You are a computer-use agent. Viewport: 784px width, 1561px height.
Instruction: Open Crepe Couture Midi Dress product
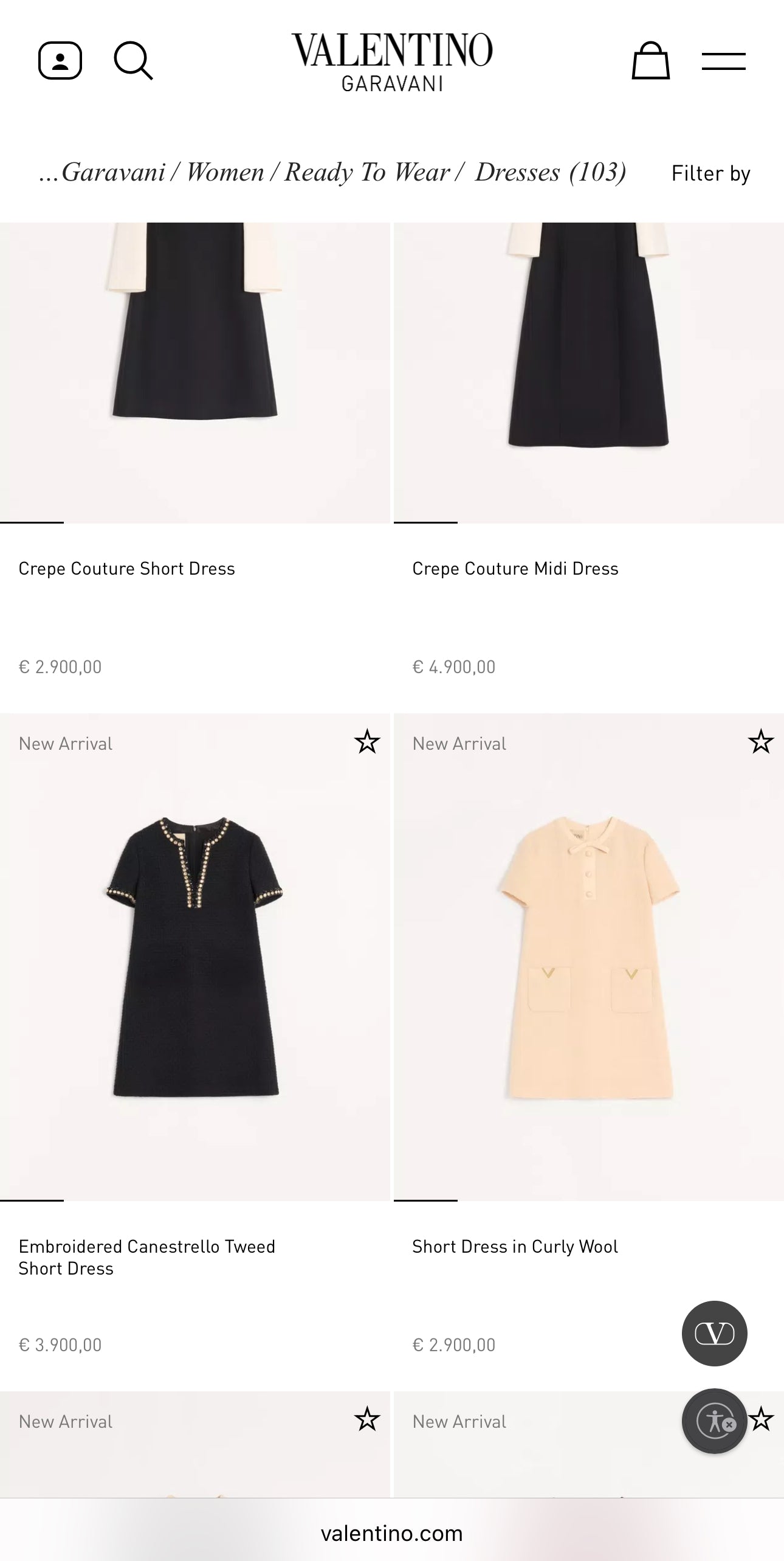[515, 569]
